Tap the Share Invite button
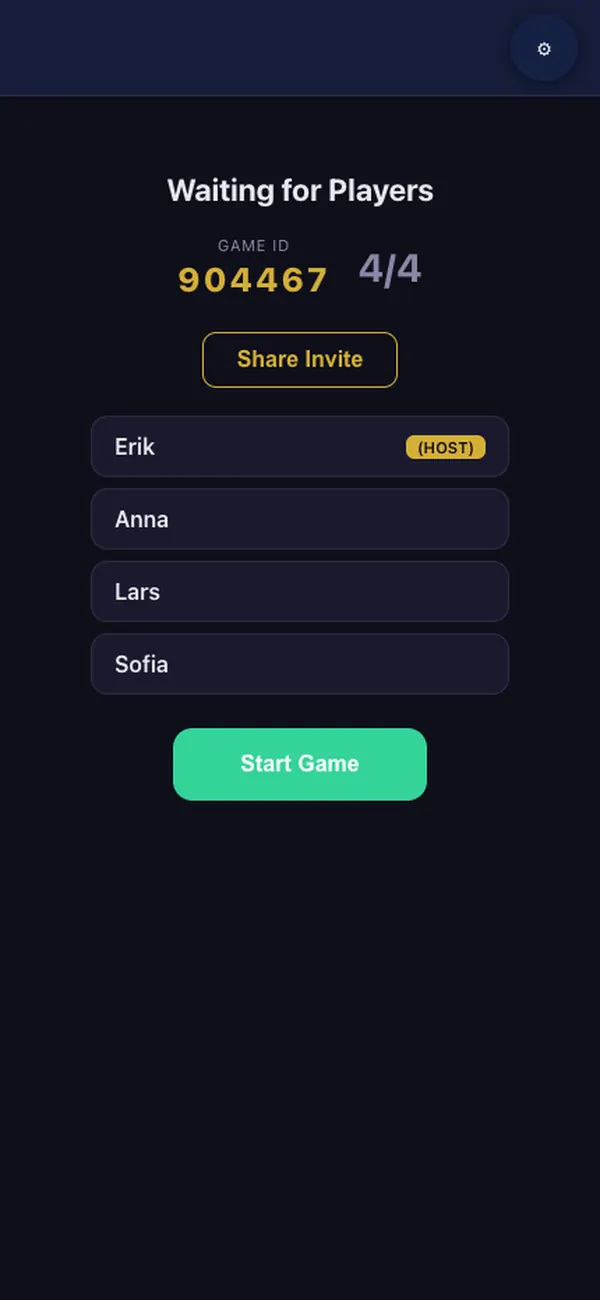This screenshot has width=600, height=1300. (300, 360)
